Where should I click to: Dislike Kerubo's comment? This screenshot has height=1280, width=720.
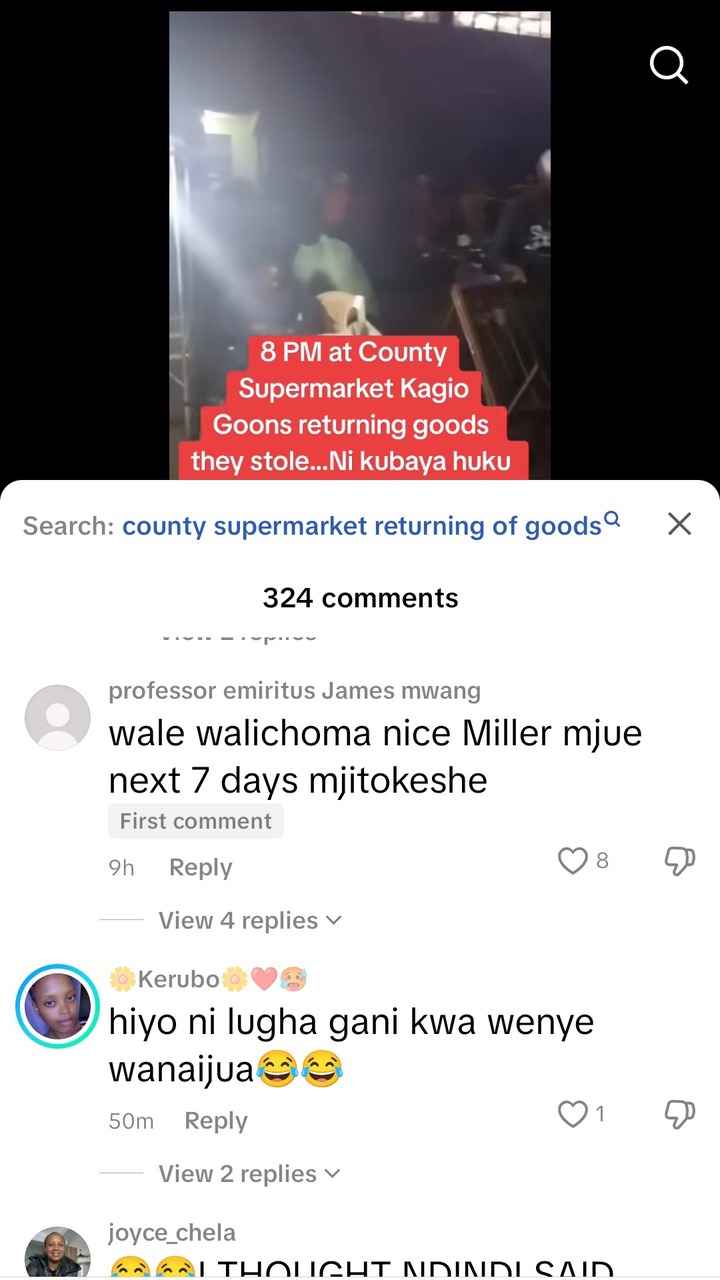click(x=679, y=1114)
